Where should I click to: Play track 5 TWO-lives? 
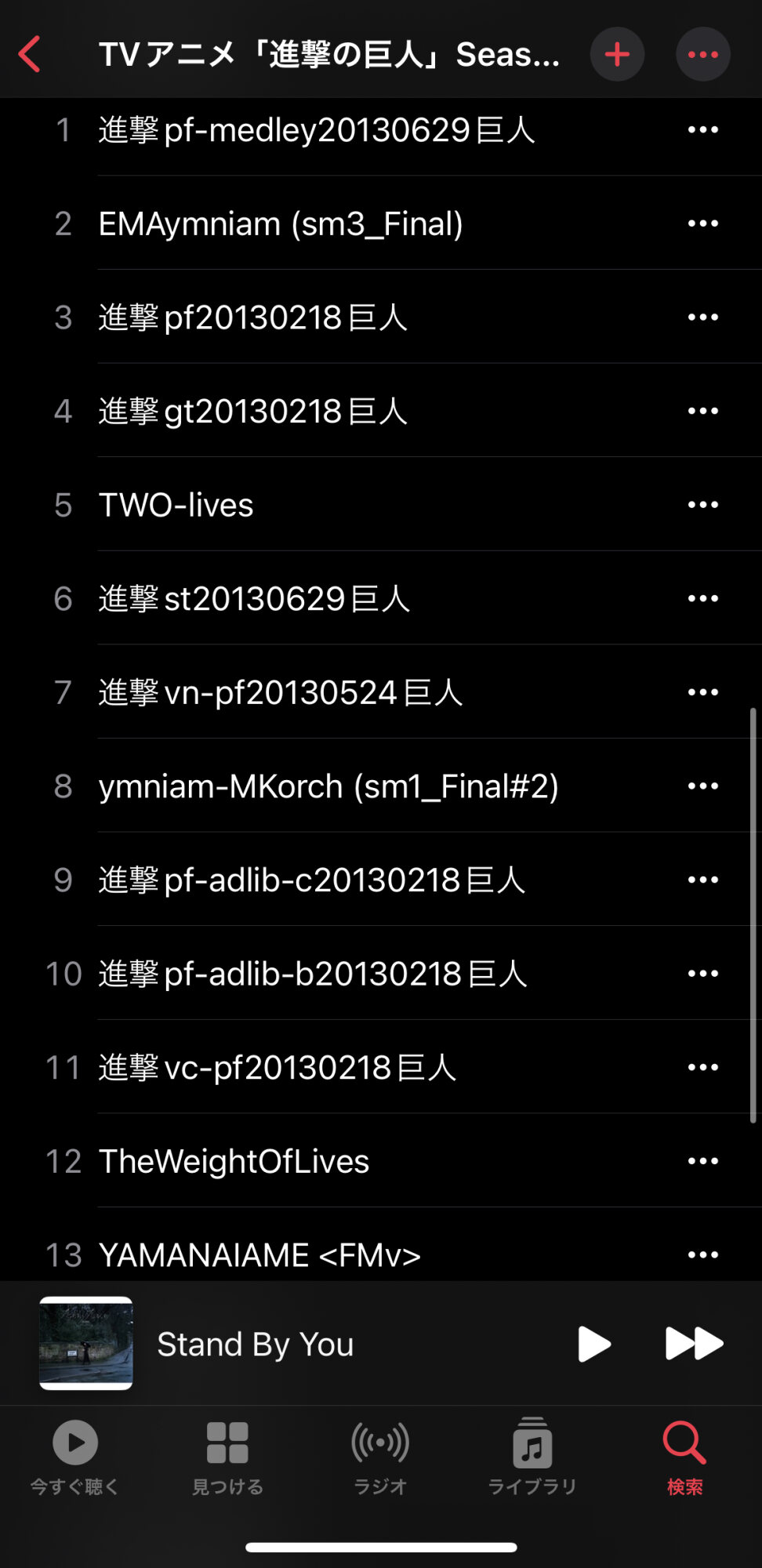(x=176, y=506)
